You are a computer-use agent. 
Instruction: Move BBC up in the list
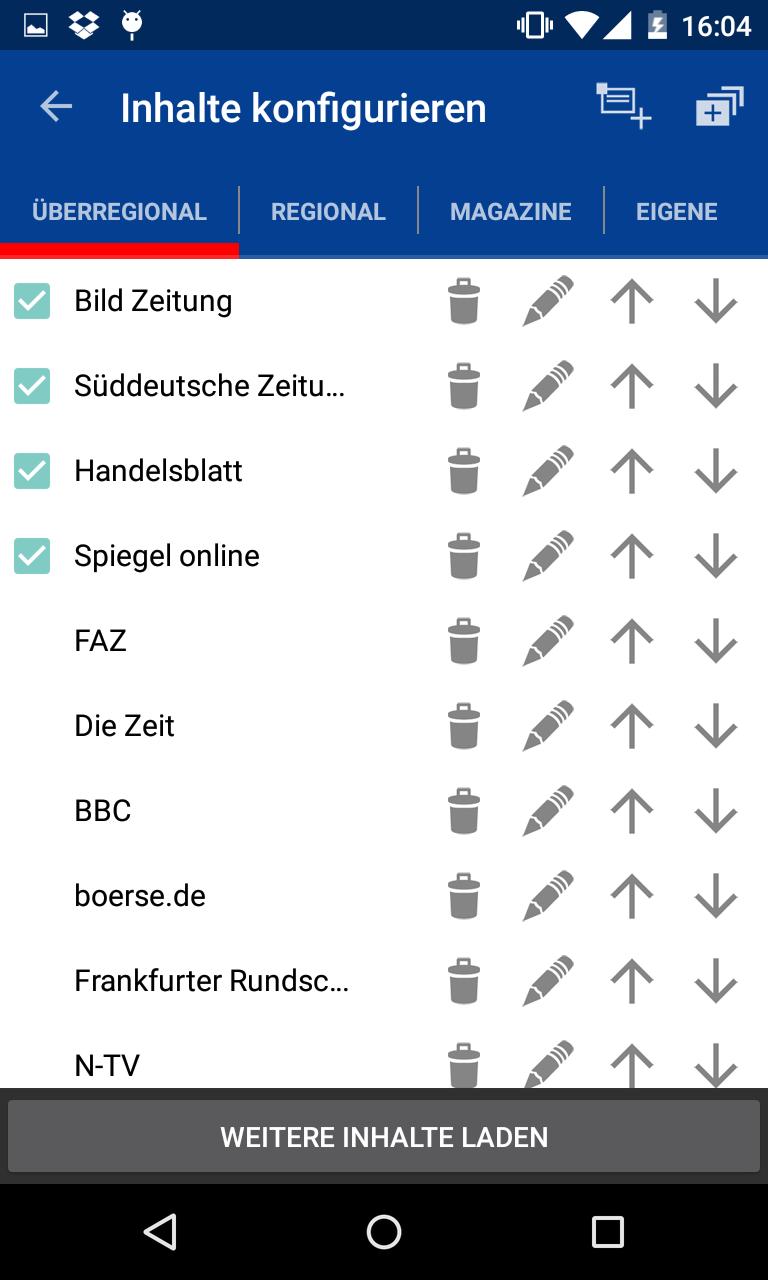tap(631, 810)
